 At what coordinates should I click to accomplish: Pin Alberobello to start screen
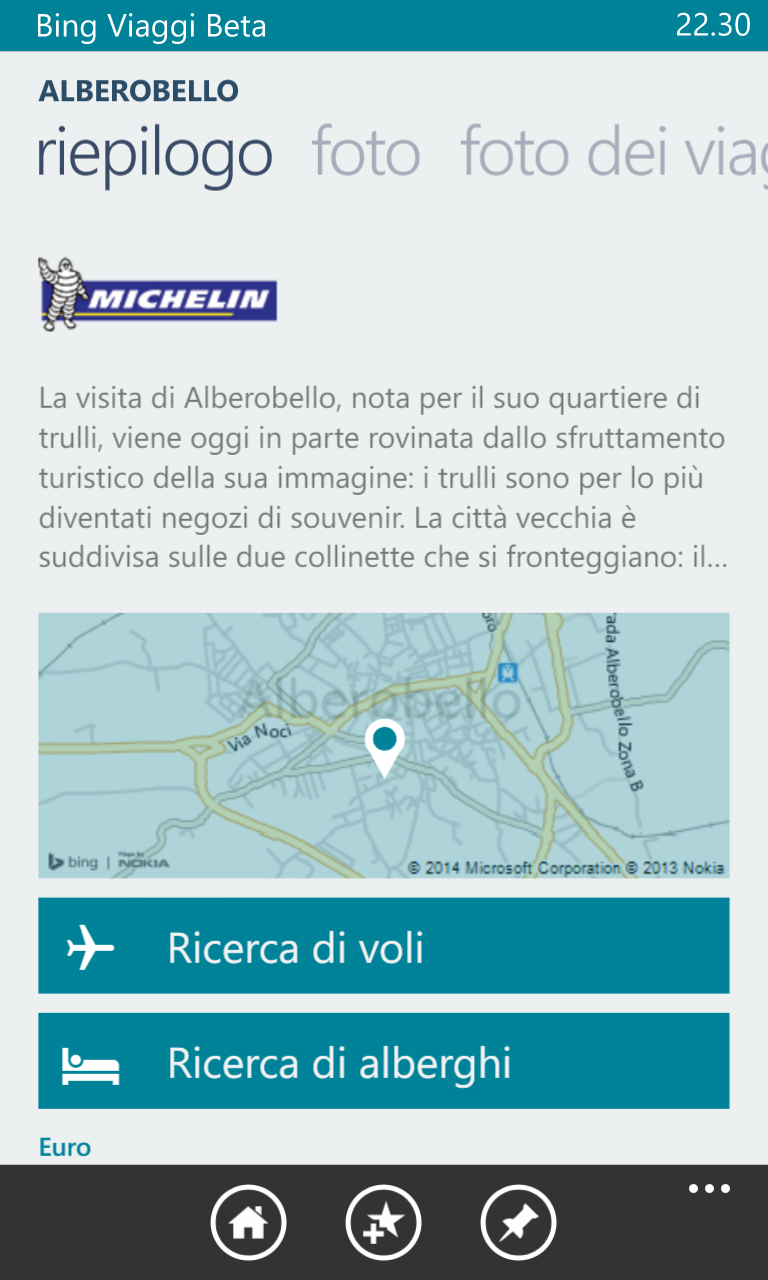(x=518, y=1222)
